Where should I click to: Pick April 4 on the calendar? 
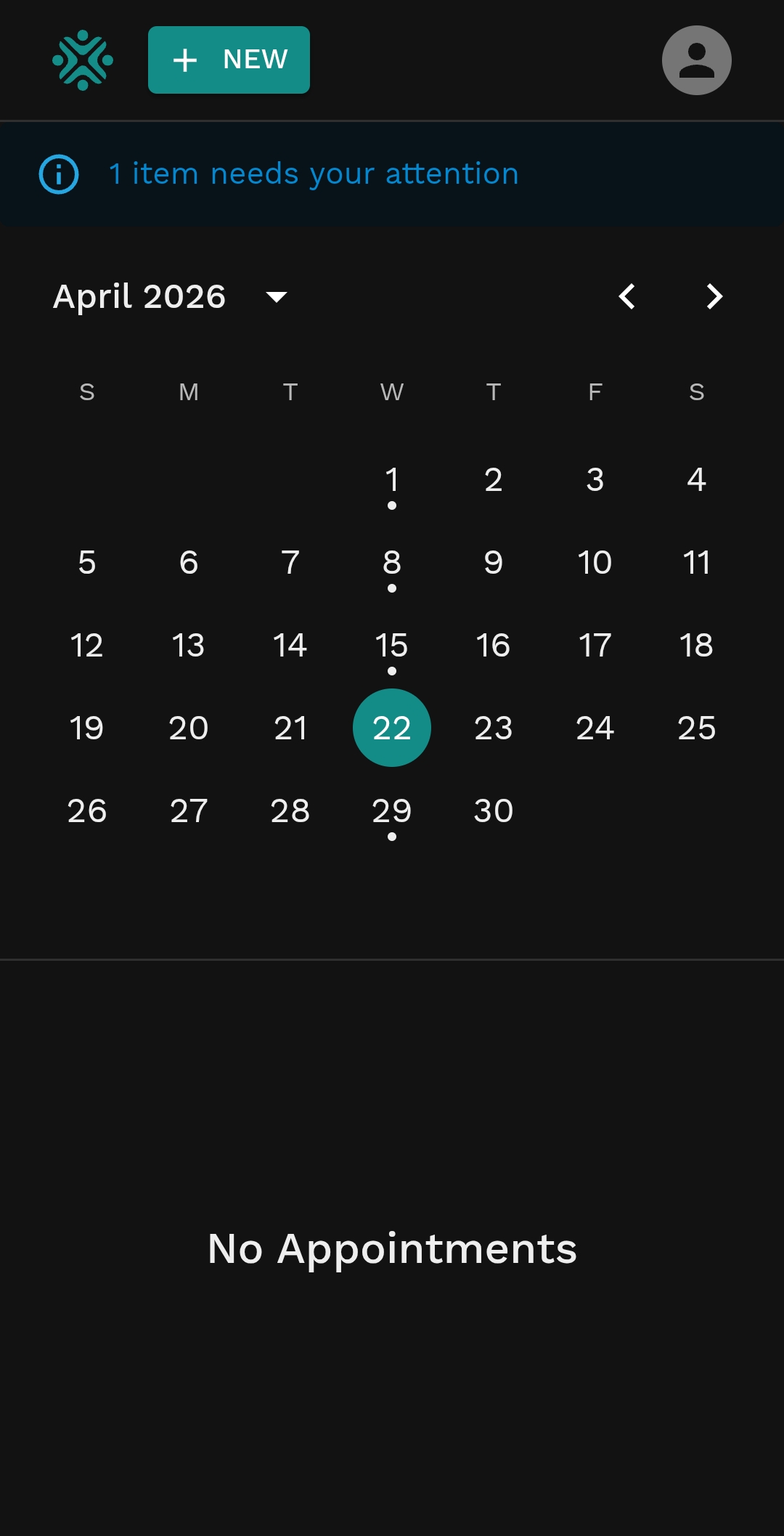(696, 480)
